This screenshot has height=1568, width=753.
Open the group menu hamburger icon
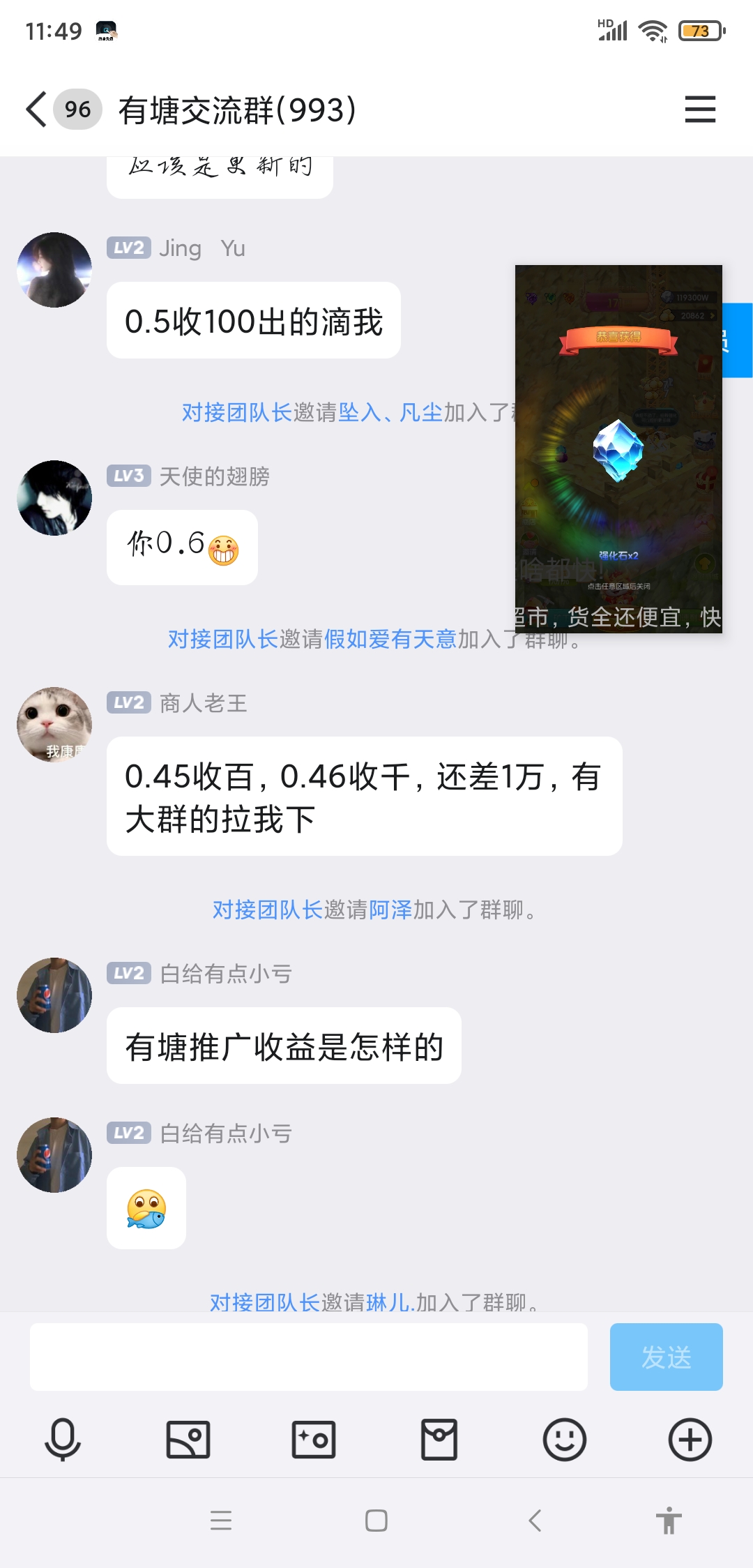[x=700, y=110]
